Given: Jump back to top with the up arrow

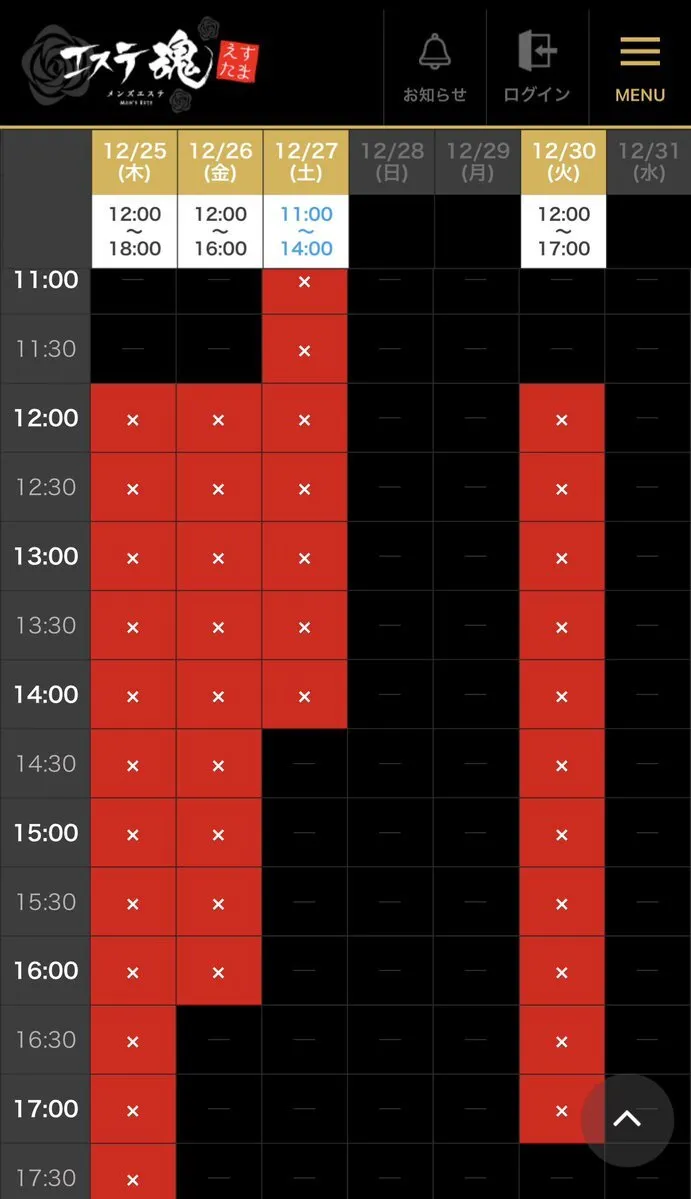Looking at the screenshot, I should point(627,1119).
